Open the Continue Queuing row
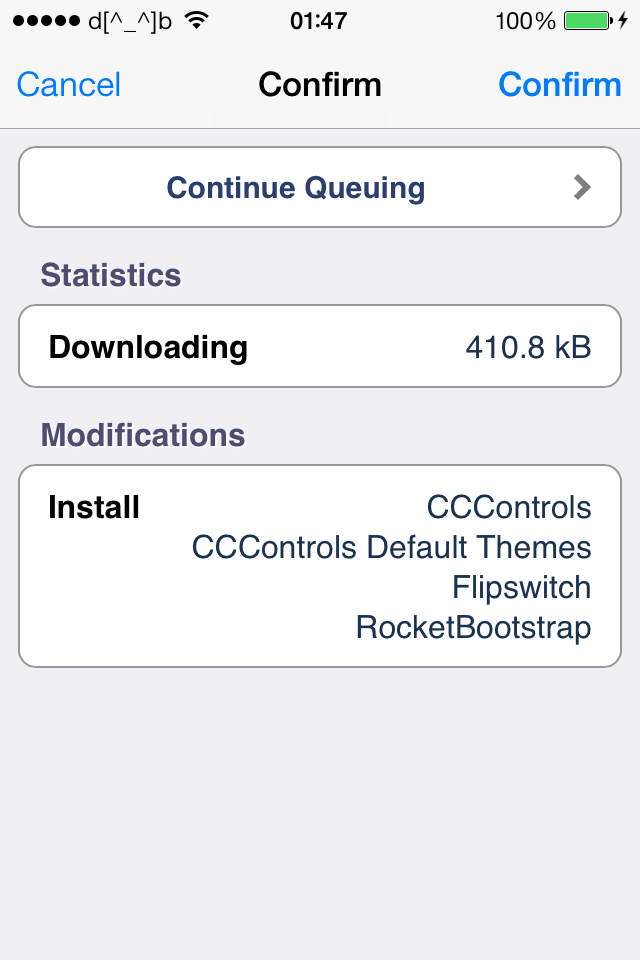Viewport: 640px width, 960px height. [x=320, y=187]
